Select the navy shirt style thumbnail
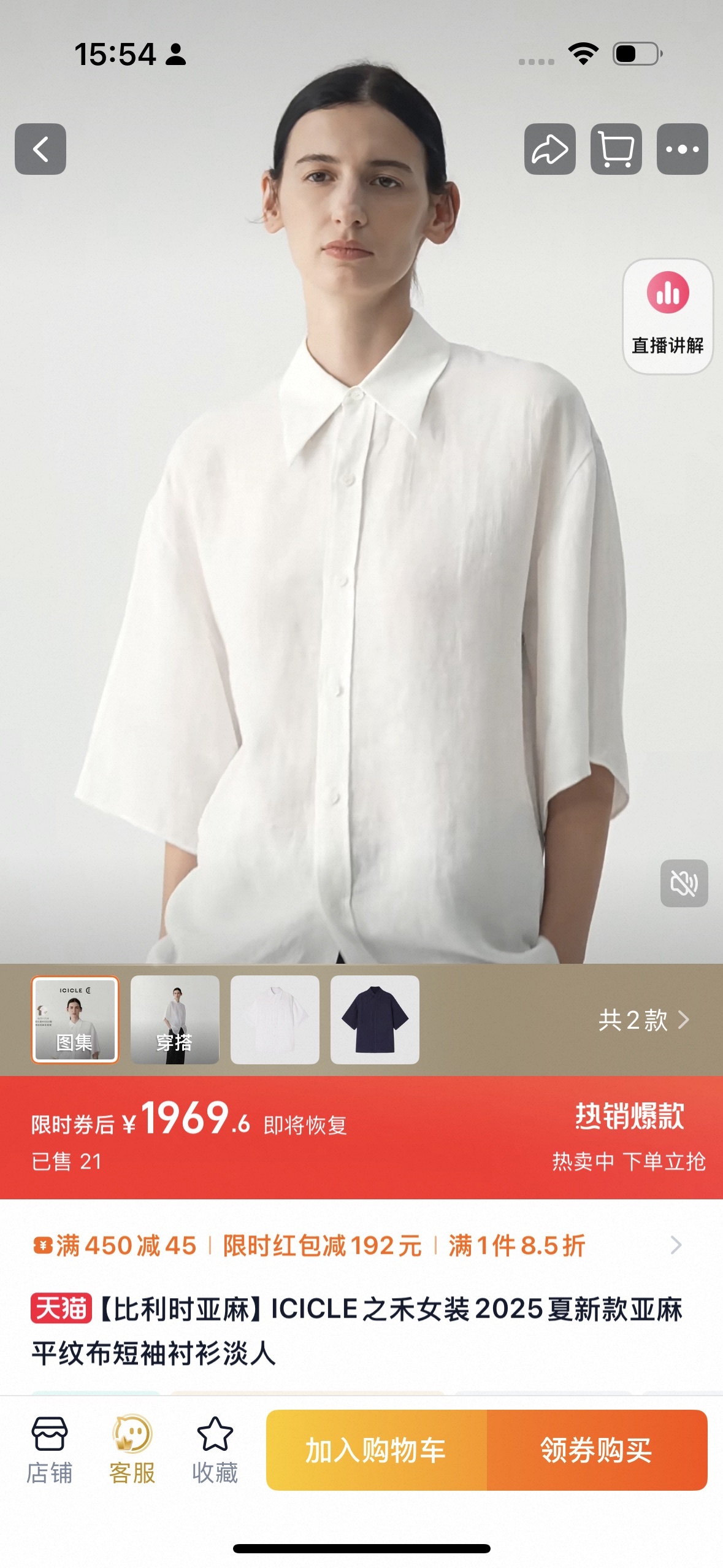The height and width of the screenshot is (1568, 723). 375,1020
